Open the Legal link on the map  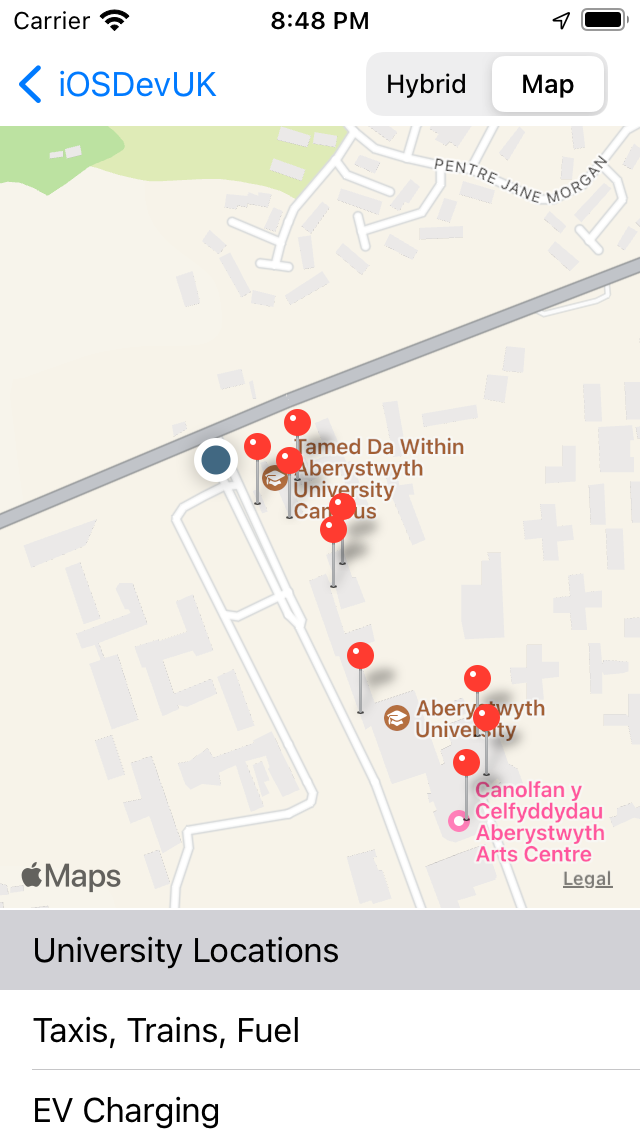tap(587, 879)
